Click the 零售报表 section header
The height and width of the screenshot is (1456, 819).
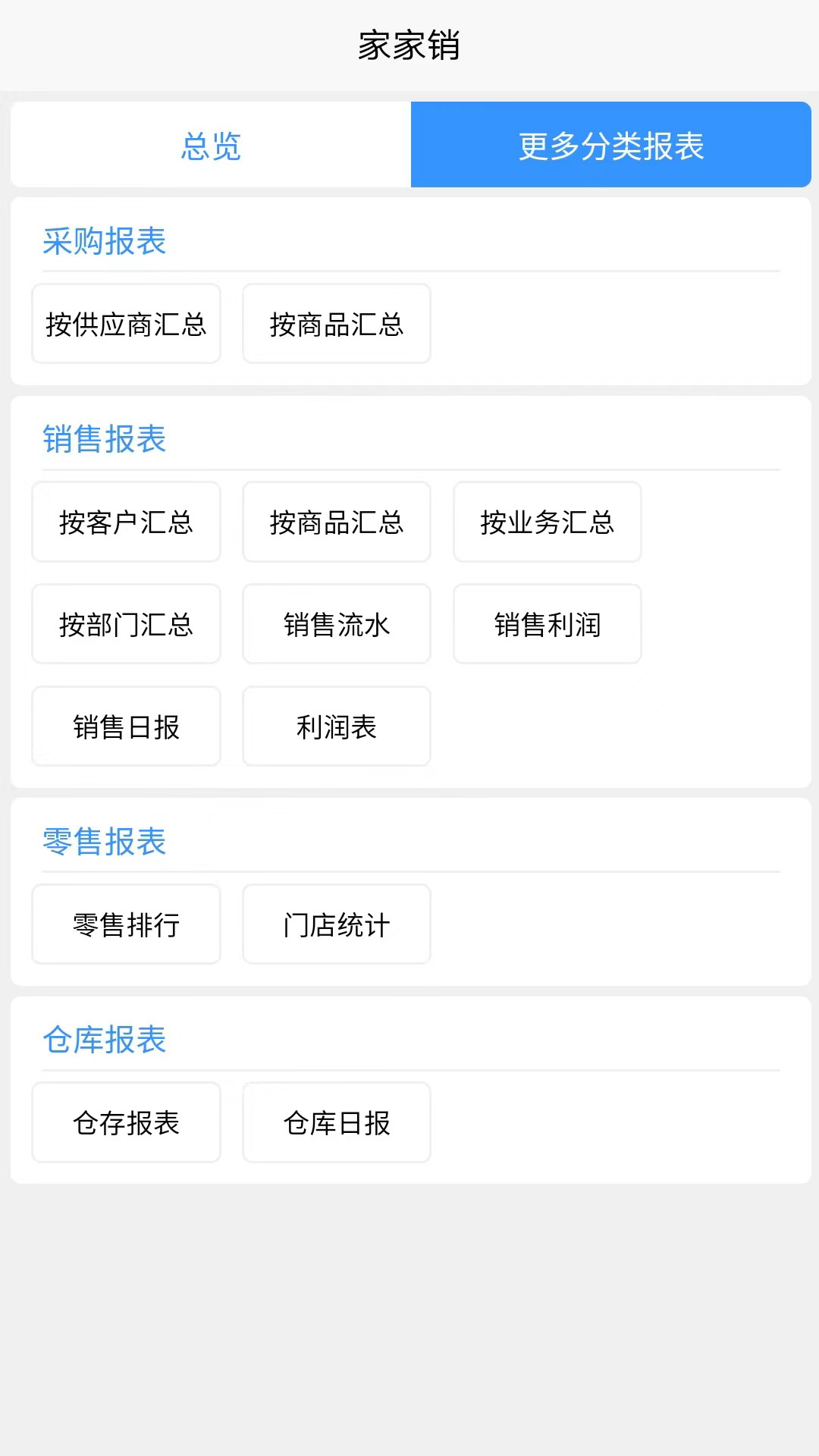coord(105,841)
